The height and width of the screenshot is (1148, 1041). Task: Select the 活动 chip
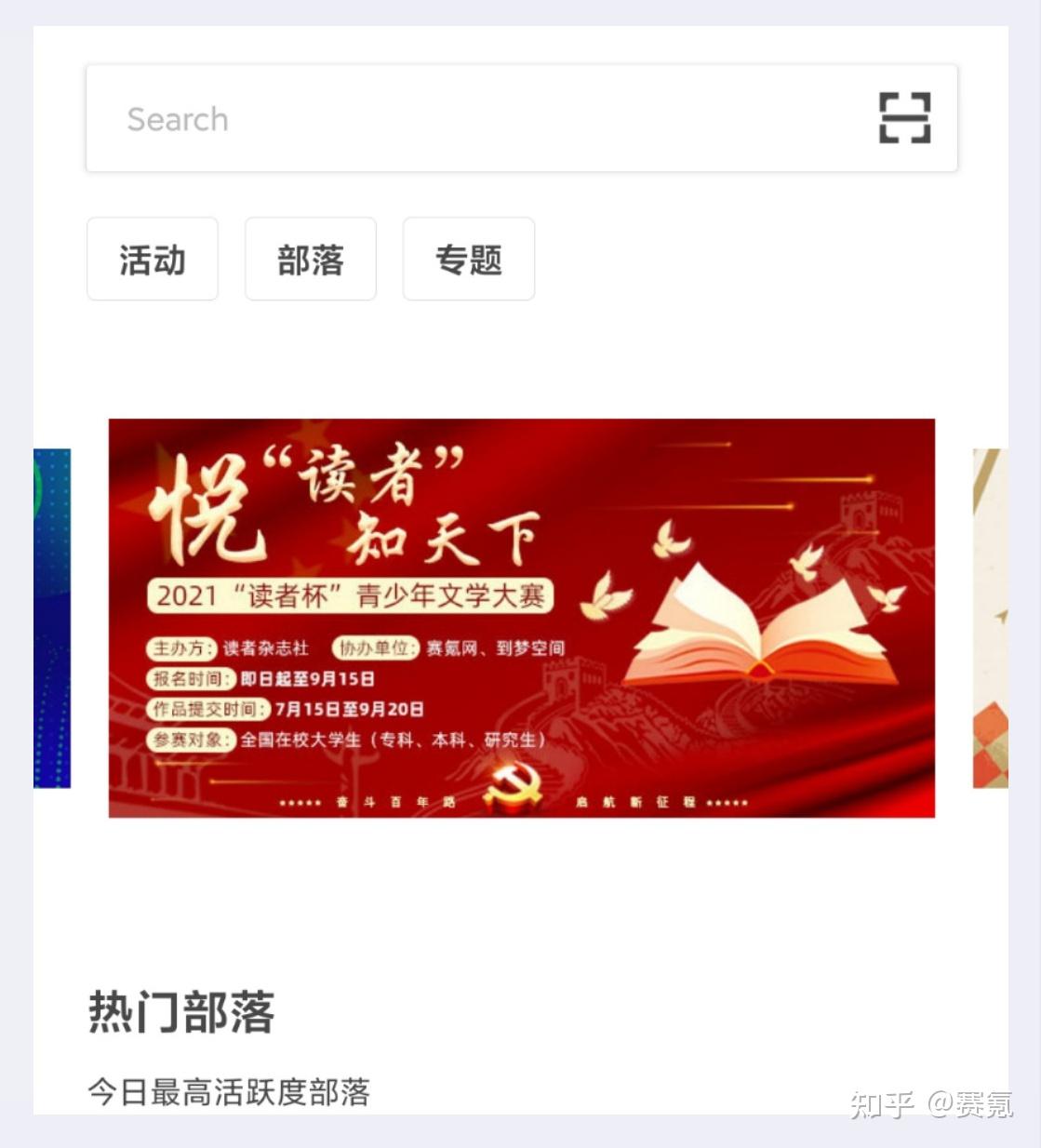(x=153, y=260)
